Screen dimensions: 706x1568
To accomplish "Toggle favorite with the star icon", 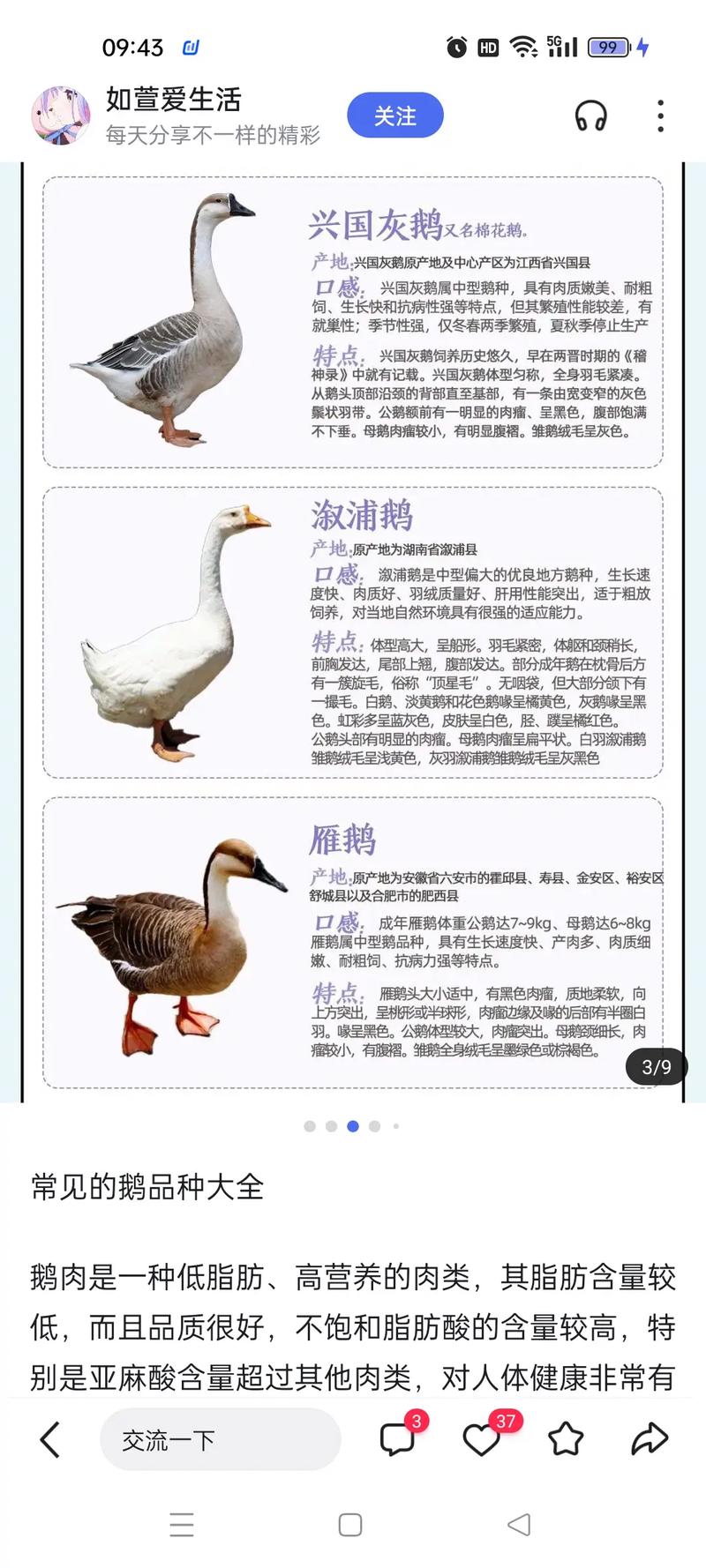I will coord(565,1438).
